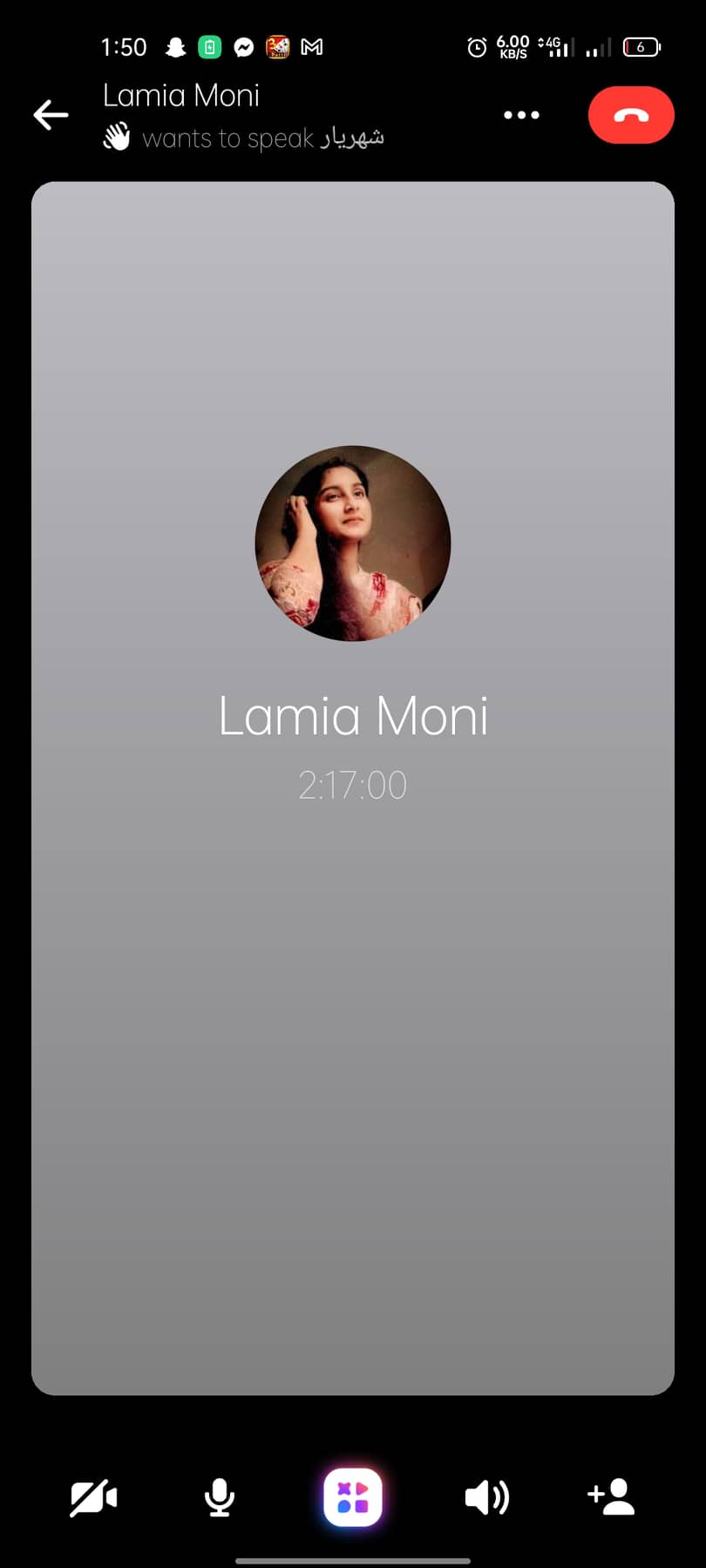Mute the microphone
Screen dimensions: 706x1568
(220, 1497)
